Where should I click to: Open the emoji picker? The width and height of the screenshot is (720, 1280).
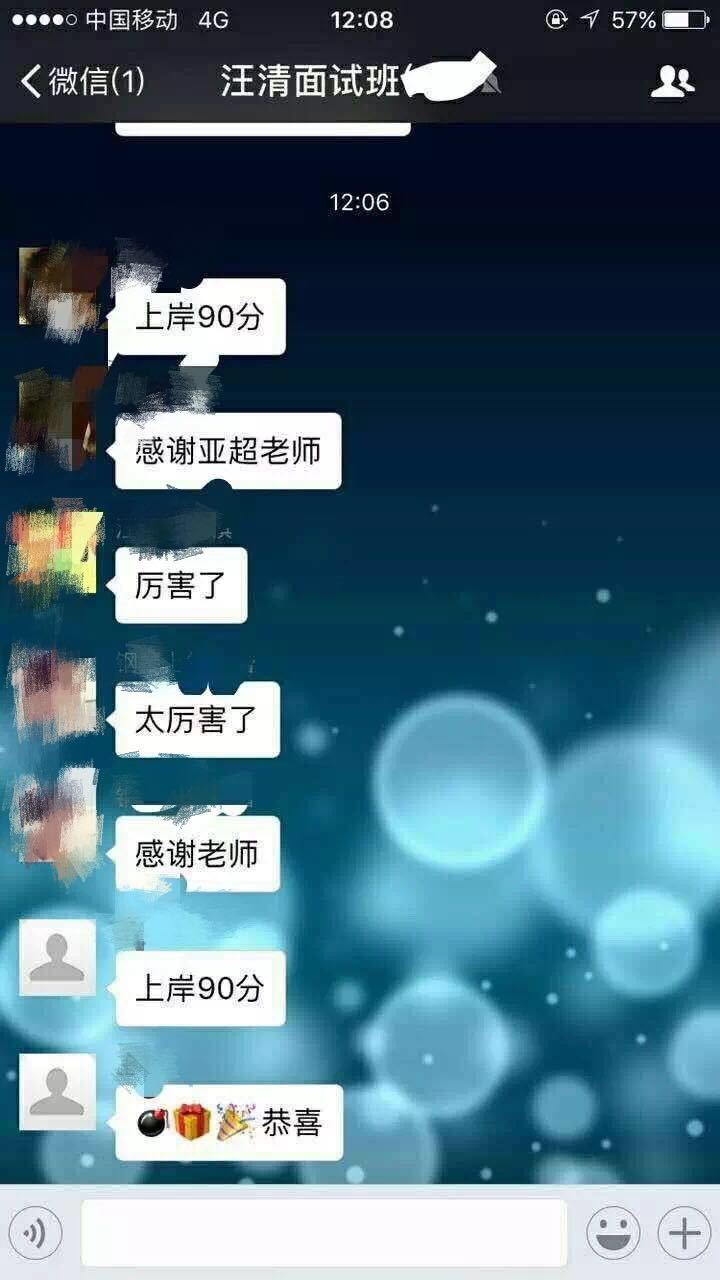coord(613,1233)
